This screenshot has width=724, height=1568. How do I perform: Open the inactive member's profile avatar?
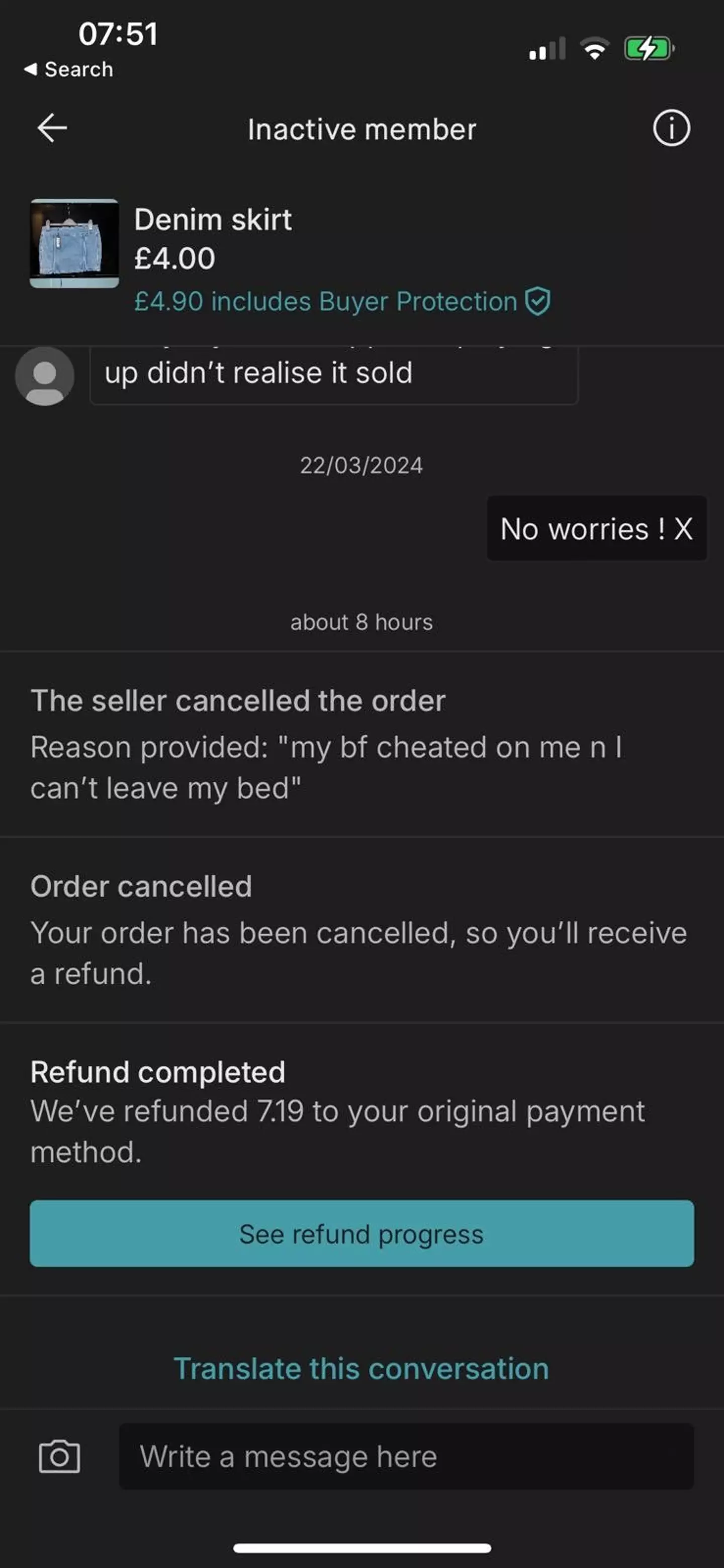pyautogui.click(x=44, y=376)
